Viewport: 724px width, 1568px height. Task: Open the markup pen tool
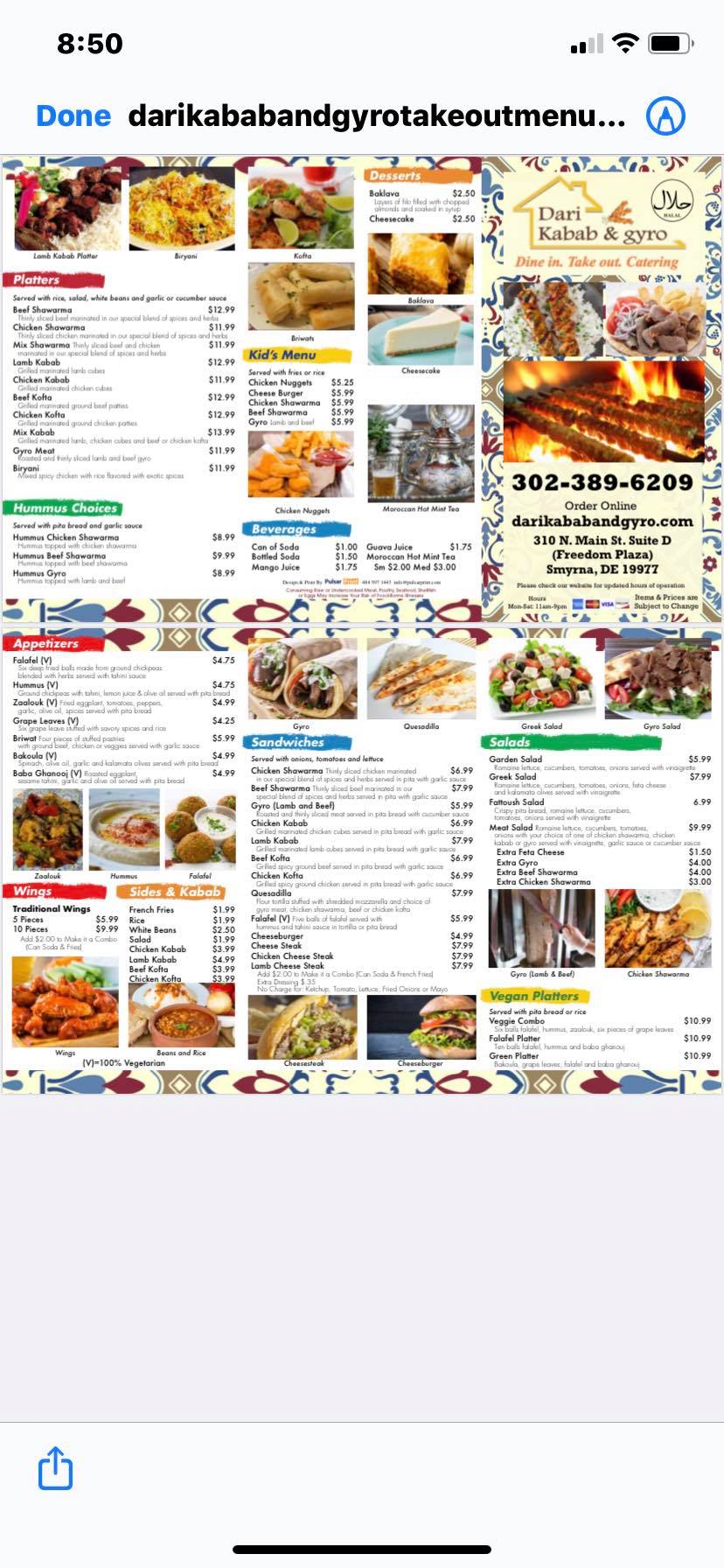(665, 115)
